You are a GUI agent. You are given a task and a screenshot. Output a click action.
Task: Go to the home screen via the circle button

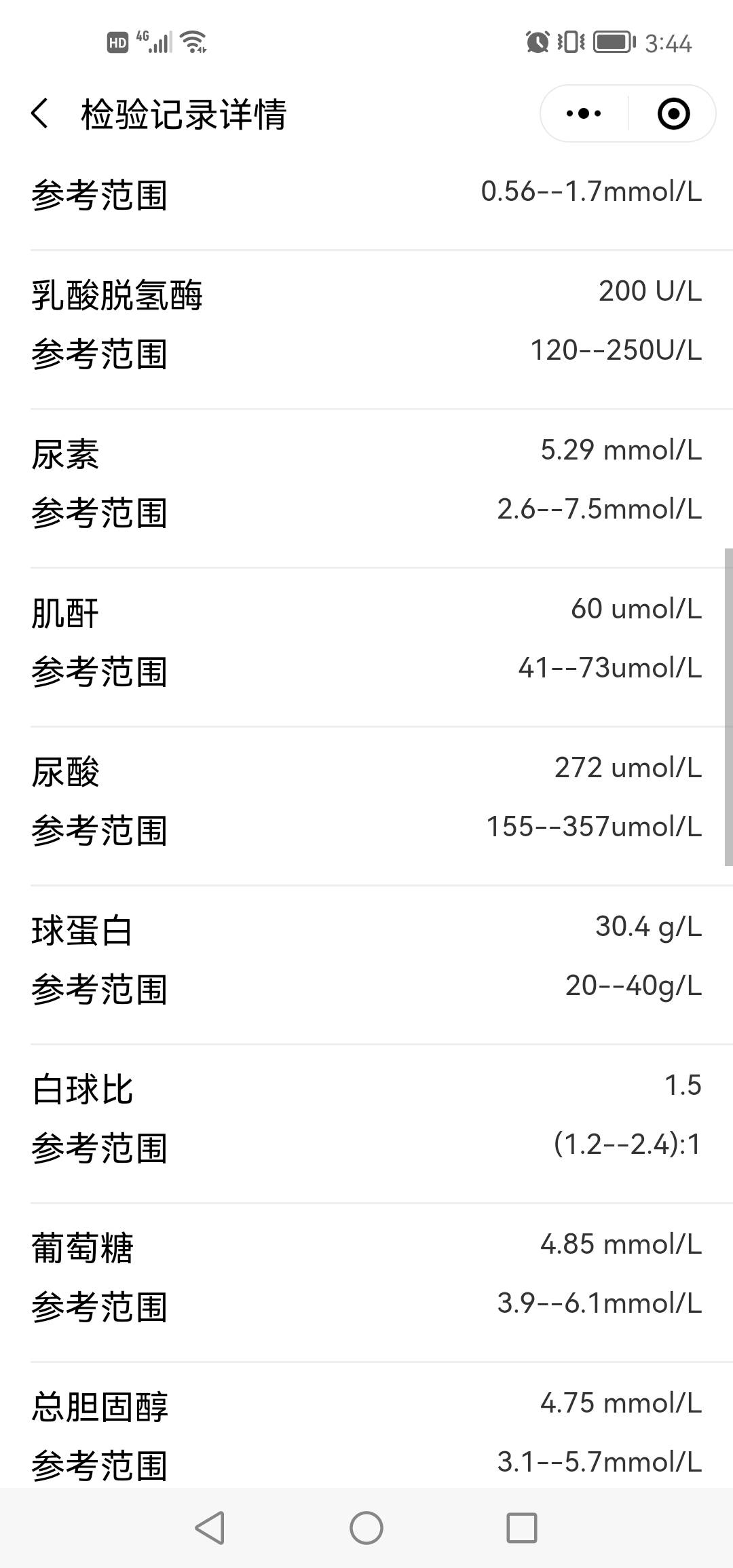coord(366,1528)
